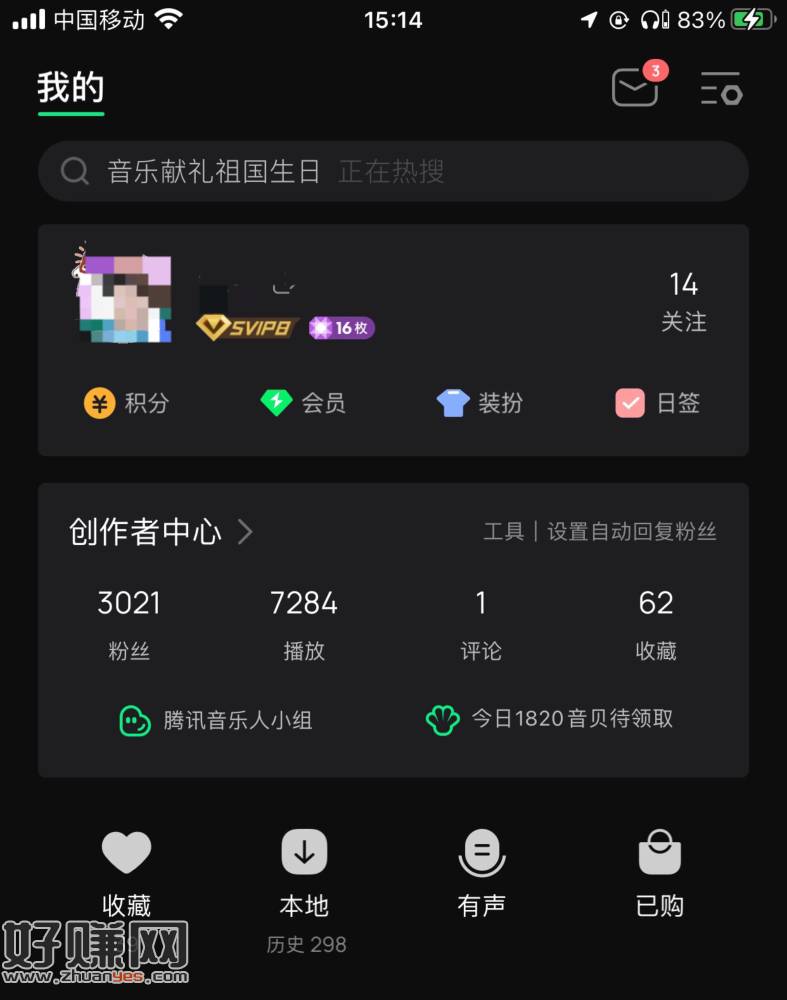
Task: Open 装扮 dress-up page
Action: click(x=480, y=403)
